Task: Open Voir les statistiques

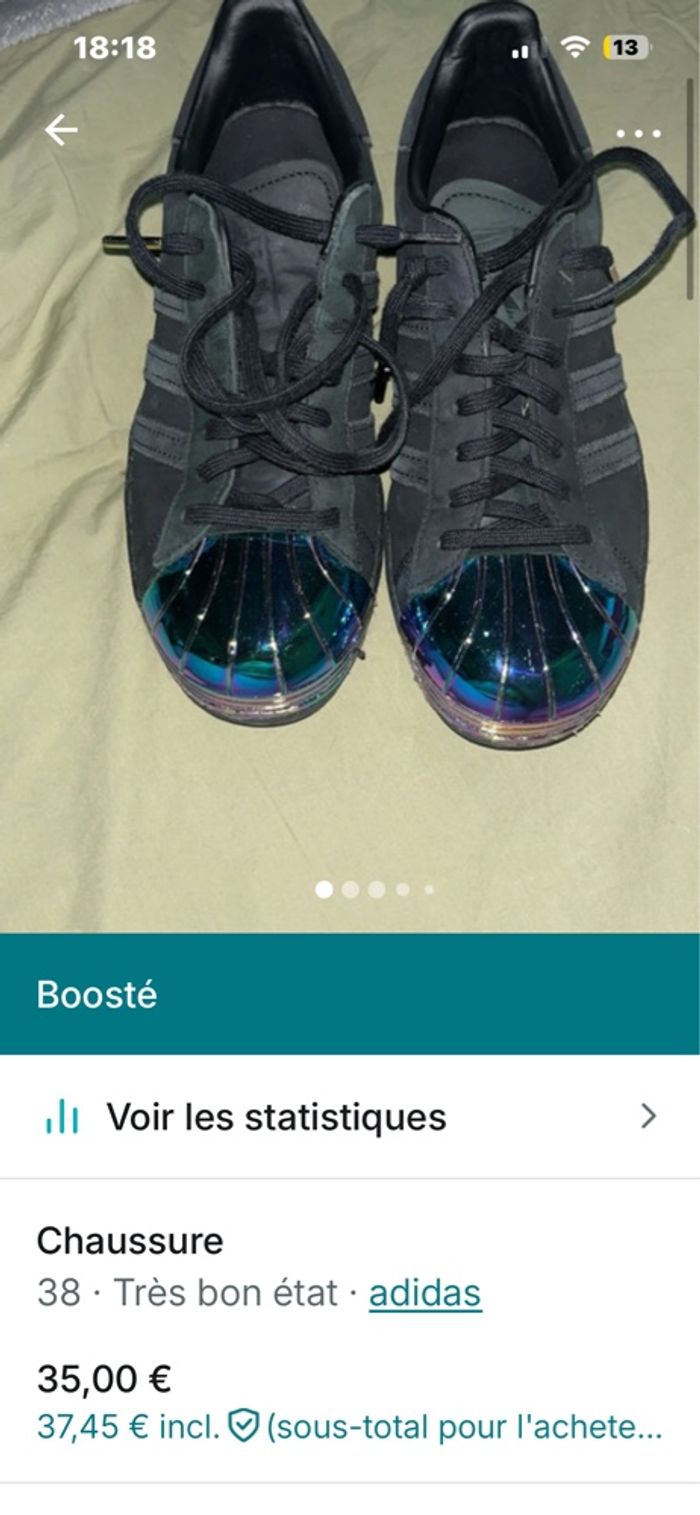Action: click(x=349, y=1116)
